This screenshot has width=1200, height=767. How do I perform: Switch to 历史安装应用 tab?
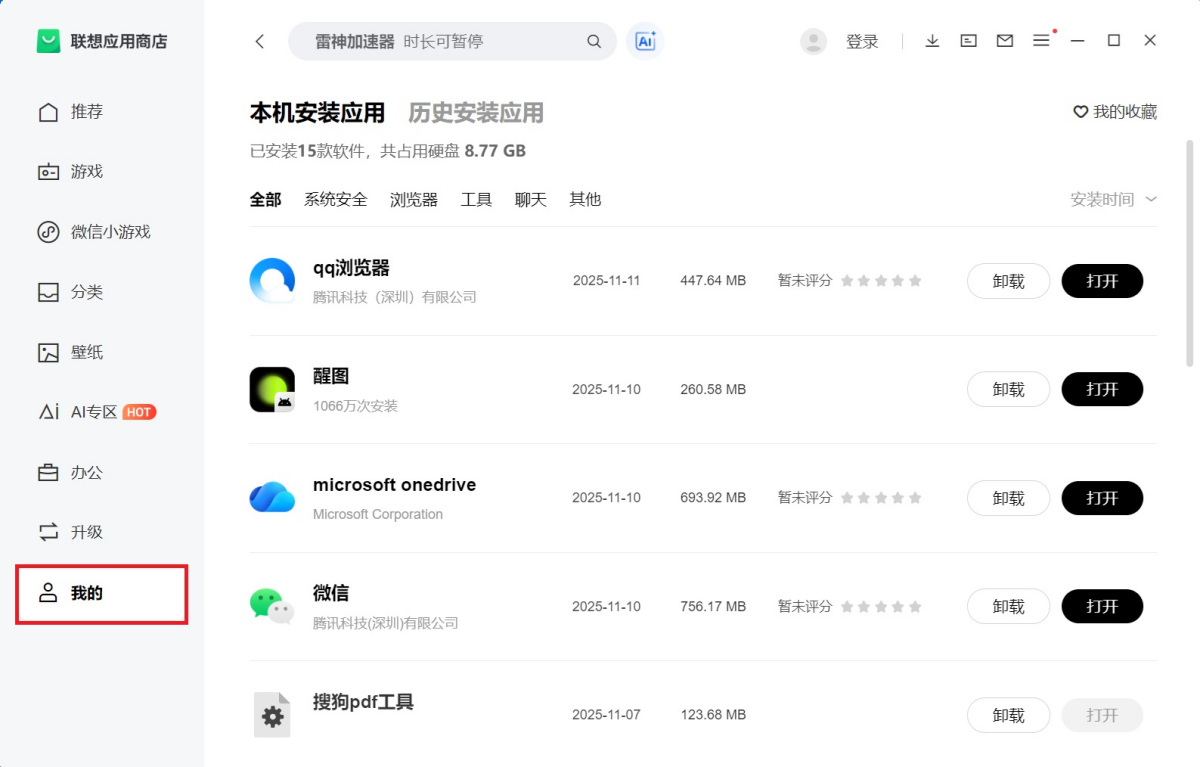coord(476,112)
